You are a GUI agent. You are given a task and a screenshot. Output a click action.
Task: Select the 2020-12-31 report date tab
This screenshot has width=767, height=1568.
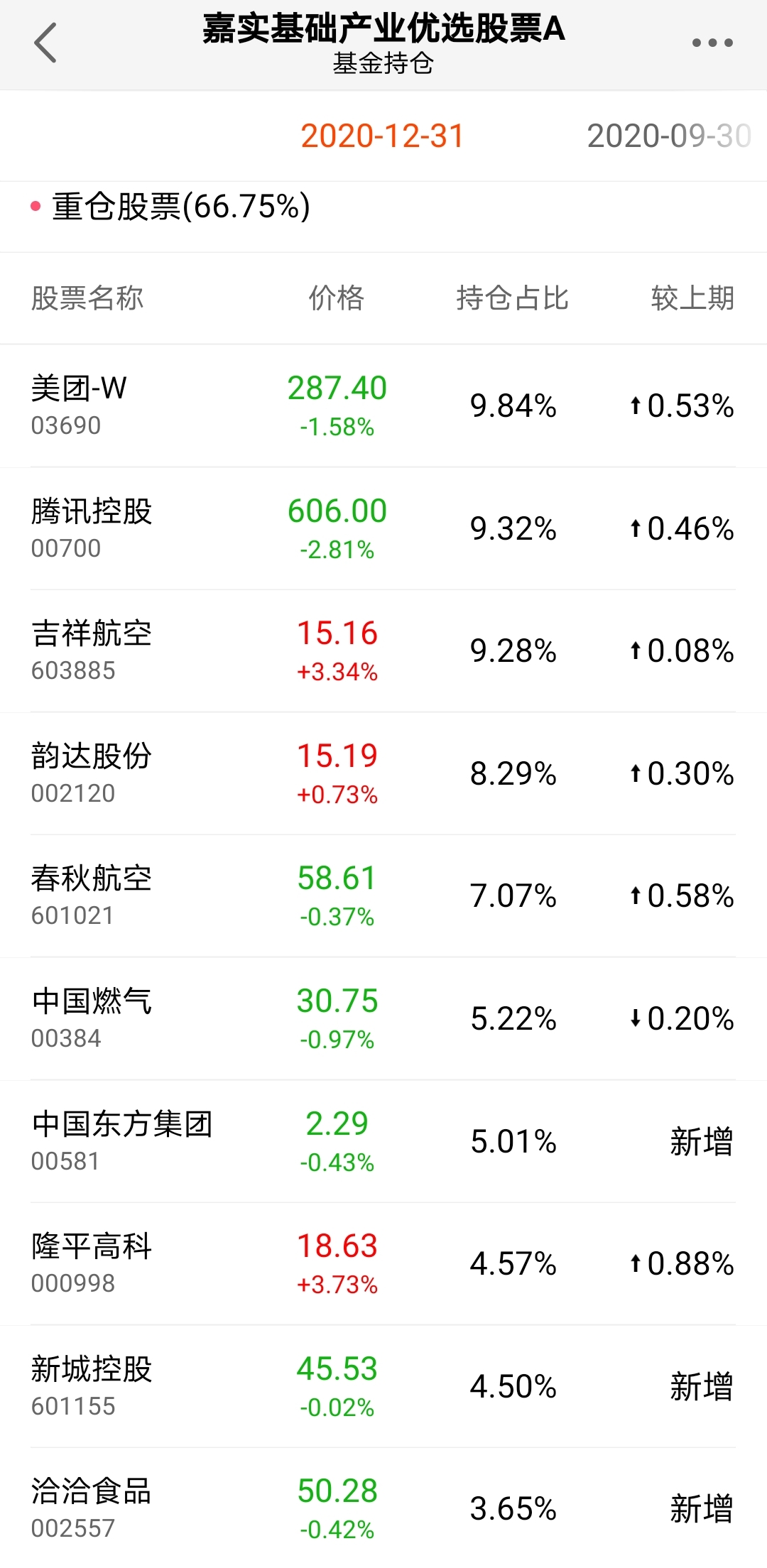tap(382, 136)
